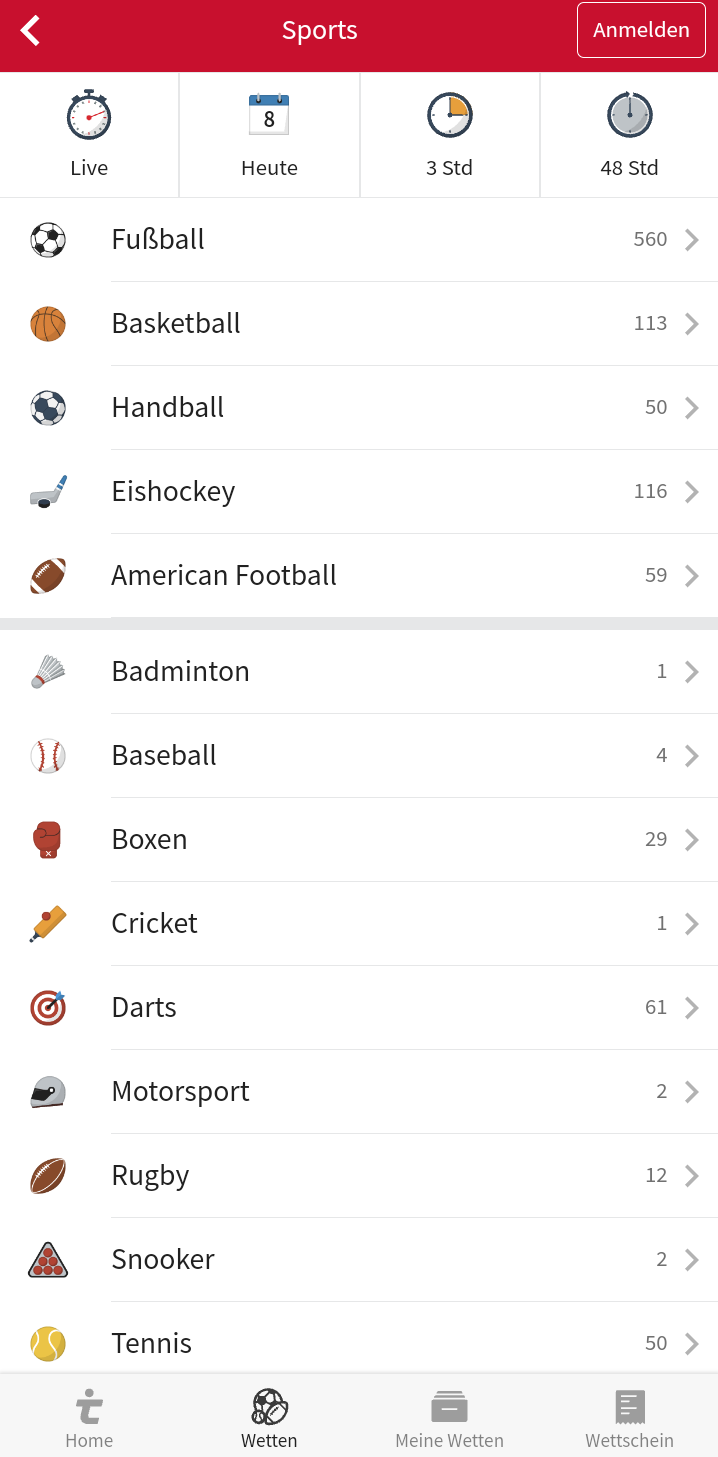Open Snooker bets
This screenshot has width=718, height=1457.
coord(359,1260)
